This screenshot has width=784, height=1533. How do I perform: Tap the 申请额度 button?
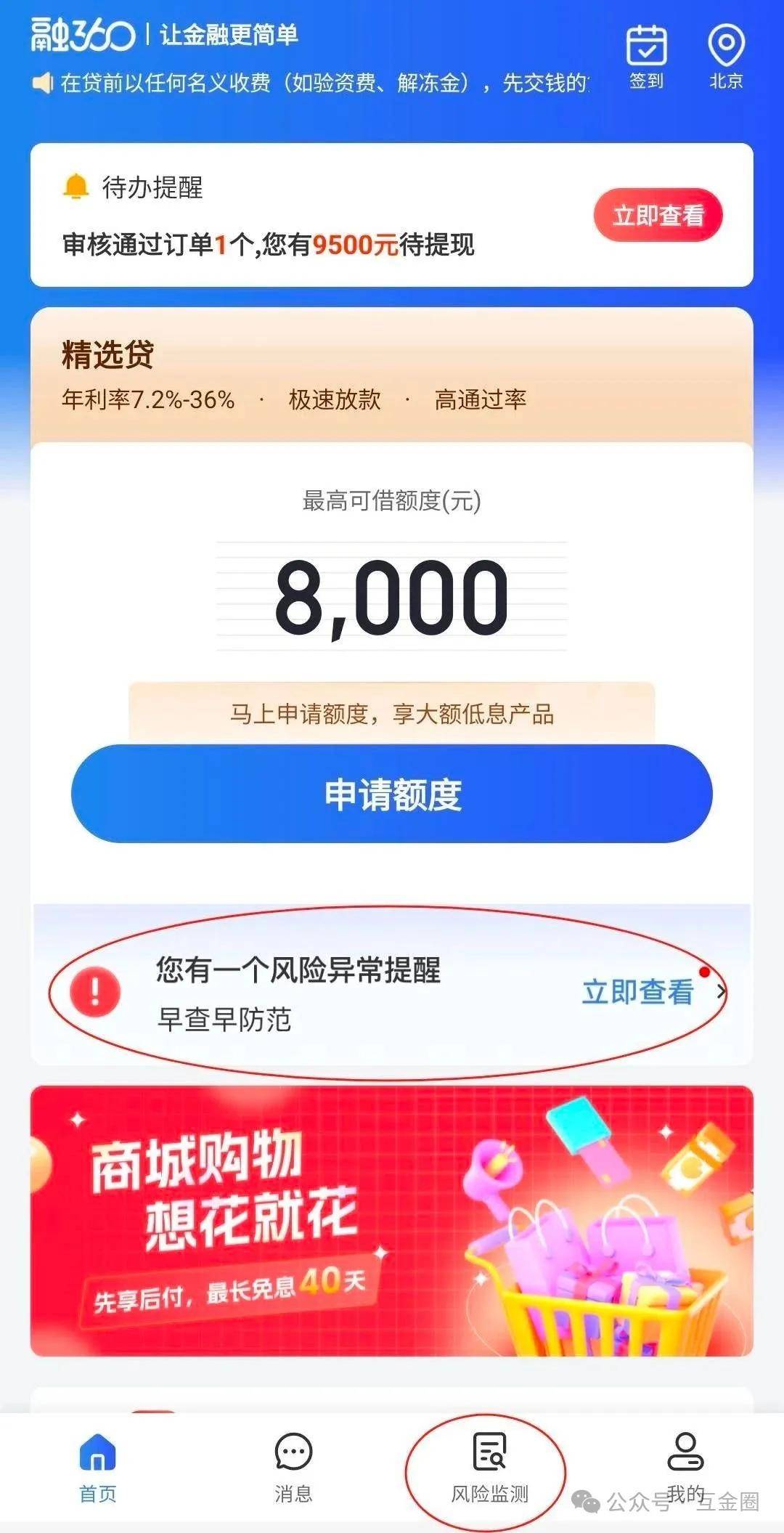click(x=392, y=794)
